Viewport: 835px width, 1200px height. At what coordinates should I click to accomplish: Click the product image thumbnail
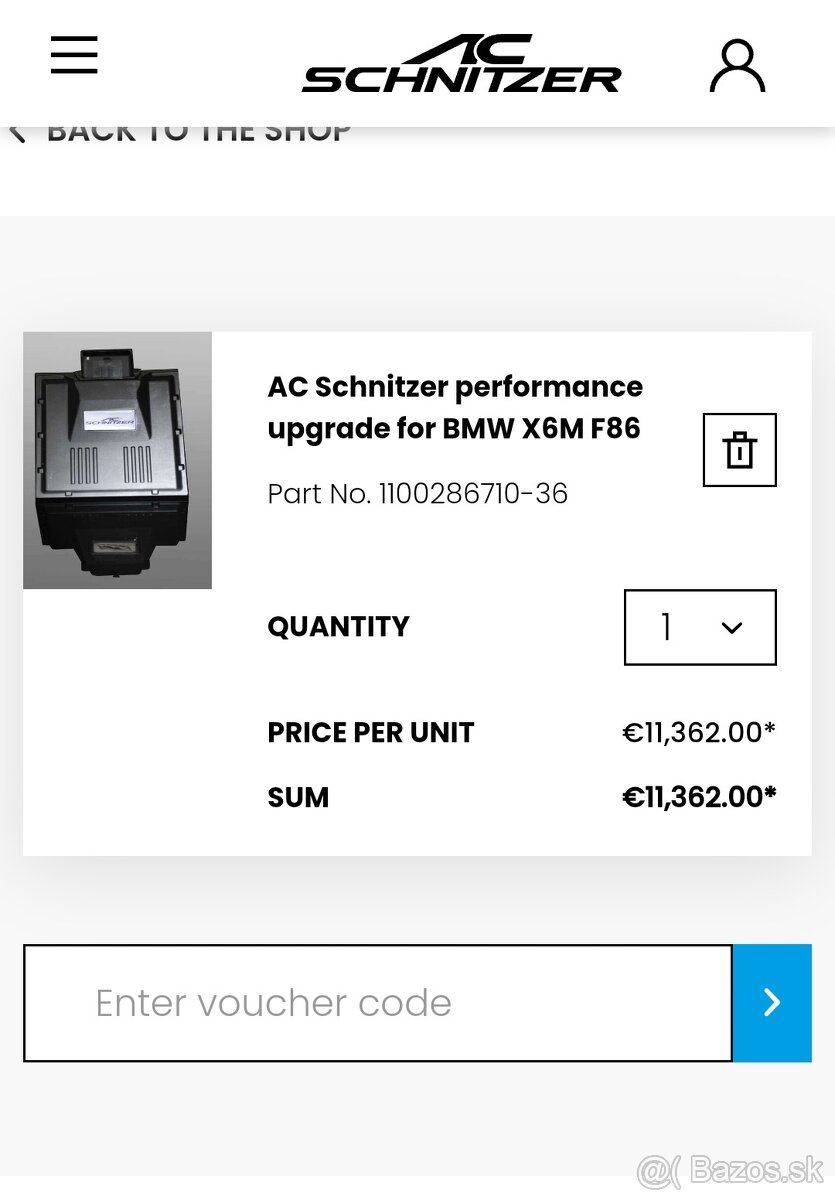(117, 460)
